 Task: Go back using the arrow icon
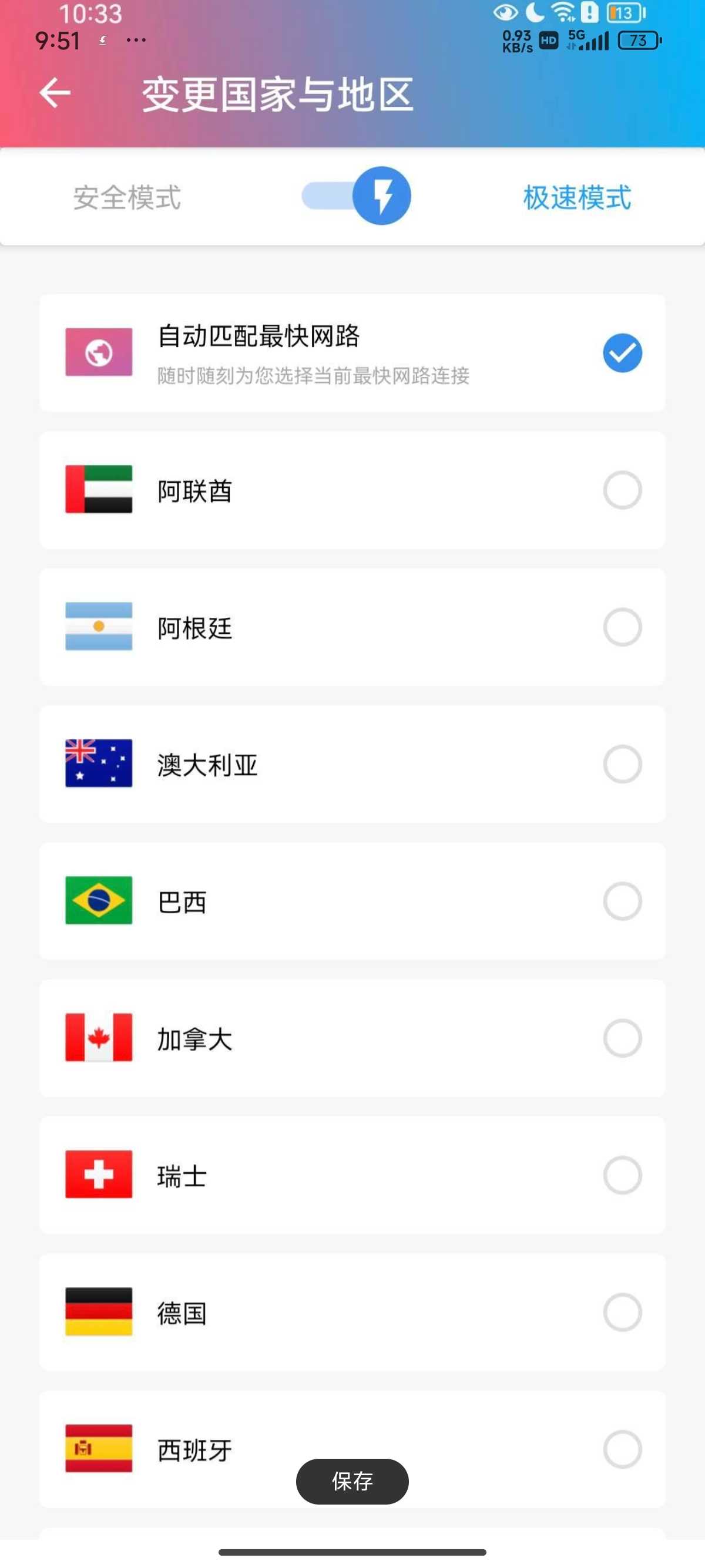55,93
